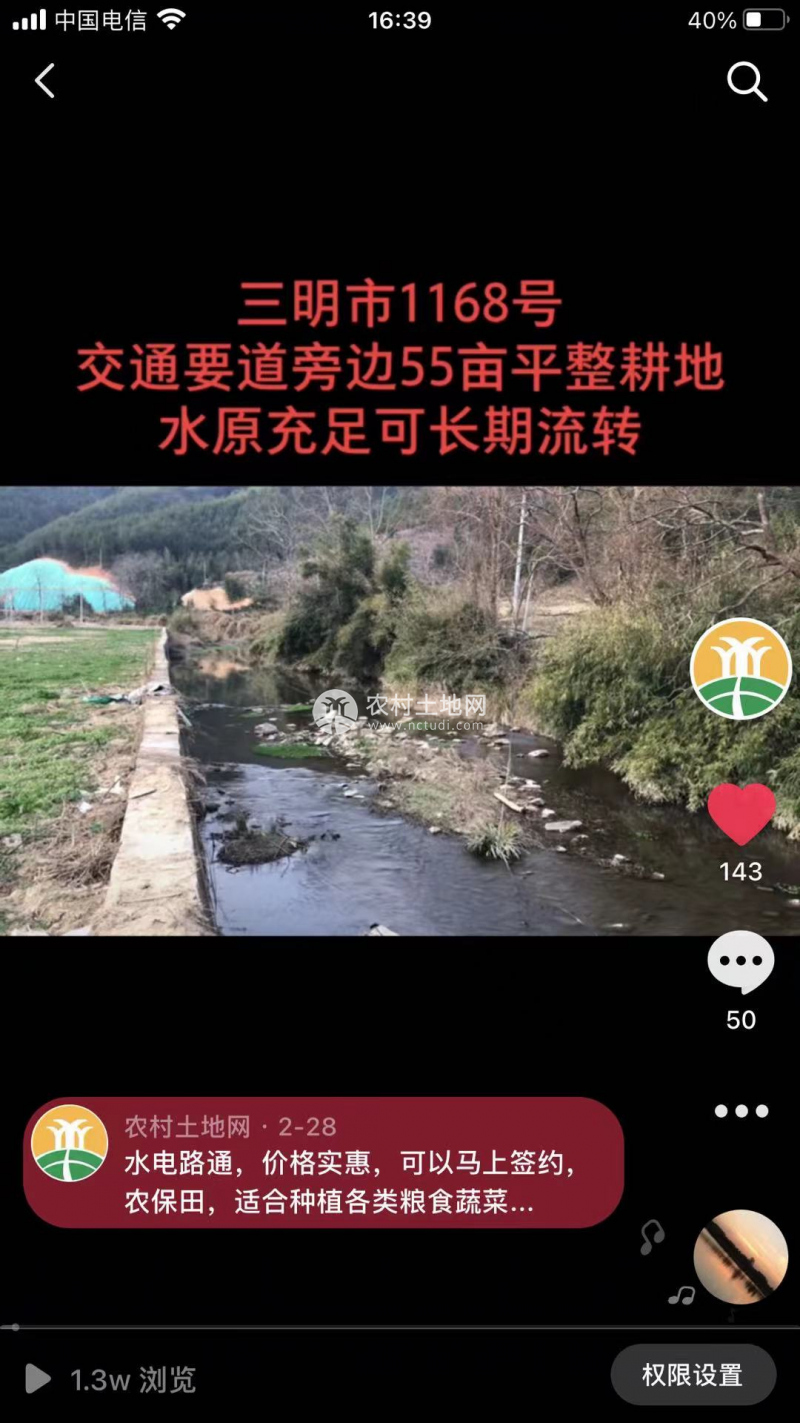The width and height of the screenshot is (800, 1423).
Task: Go back using the top-left arrow
Action: click(45, 81)
